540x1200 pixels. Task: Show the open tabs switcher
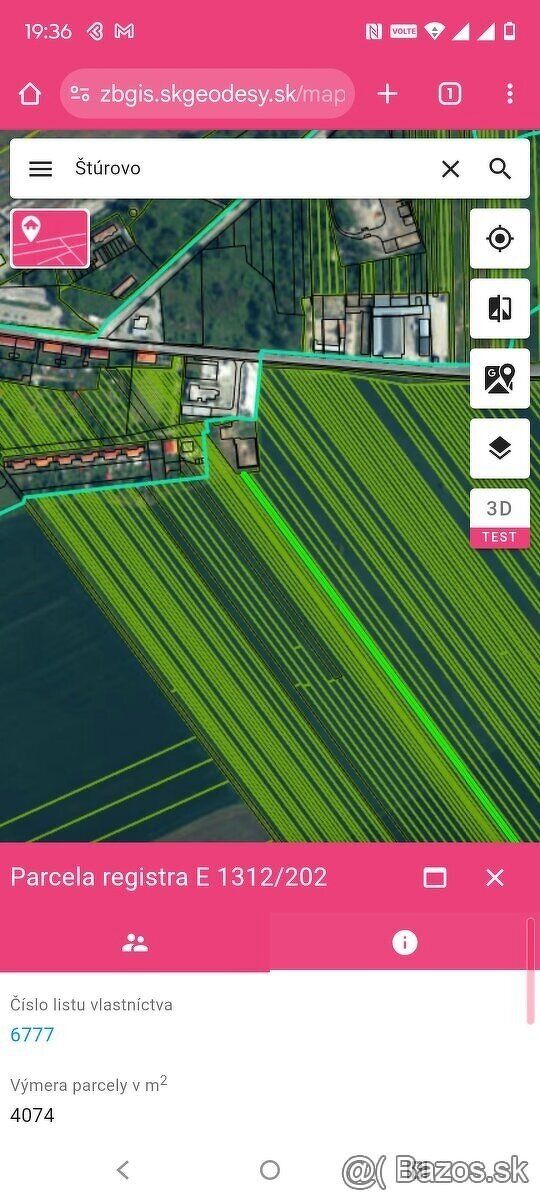[x=450, y=94]
